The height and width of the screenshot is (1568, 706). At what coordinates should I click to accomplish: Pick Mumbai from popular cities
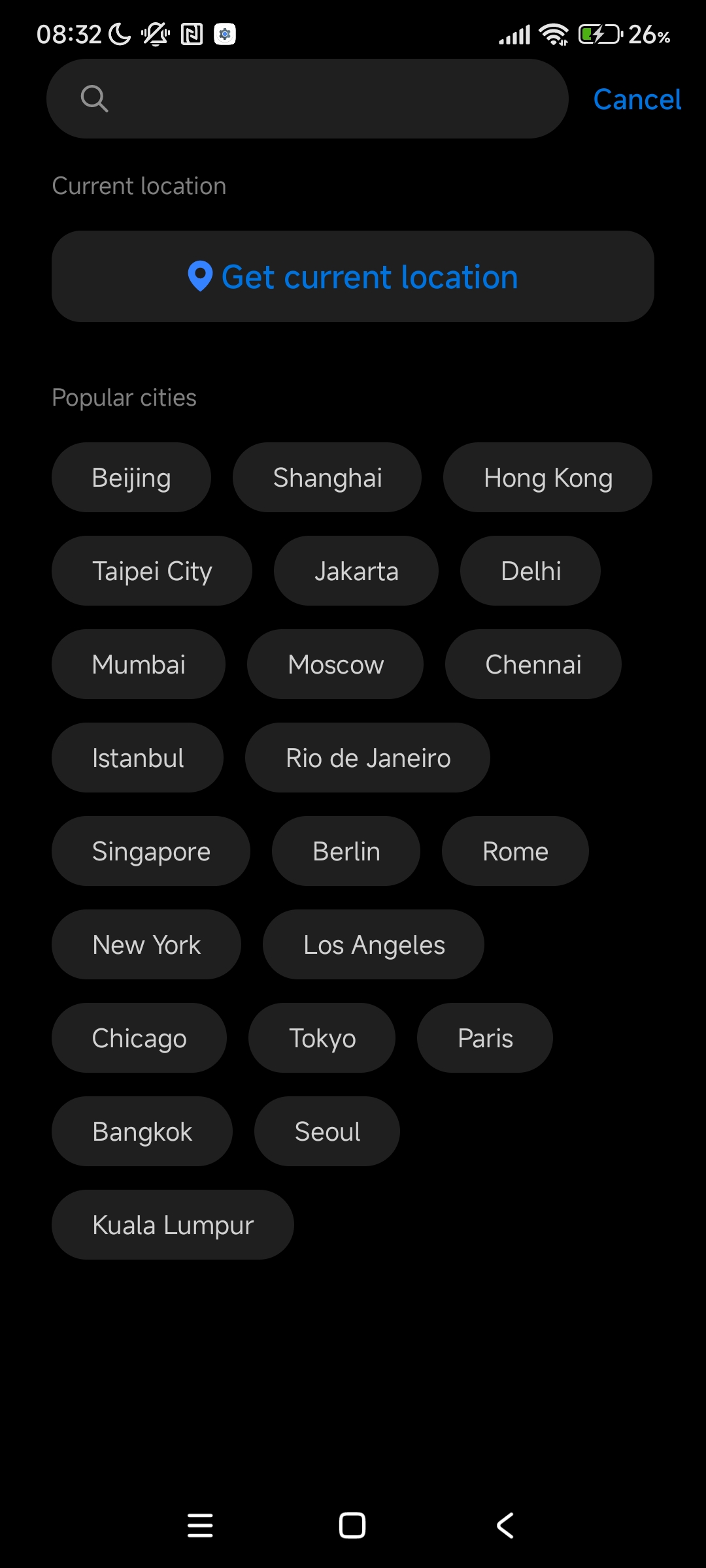139,664
